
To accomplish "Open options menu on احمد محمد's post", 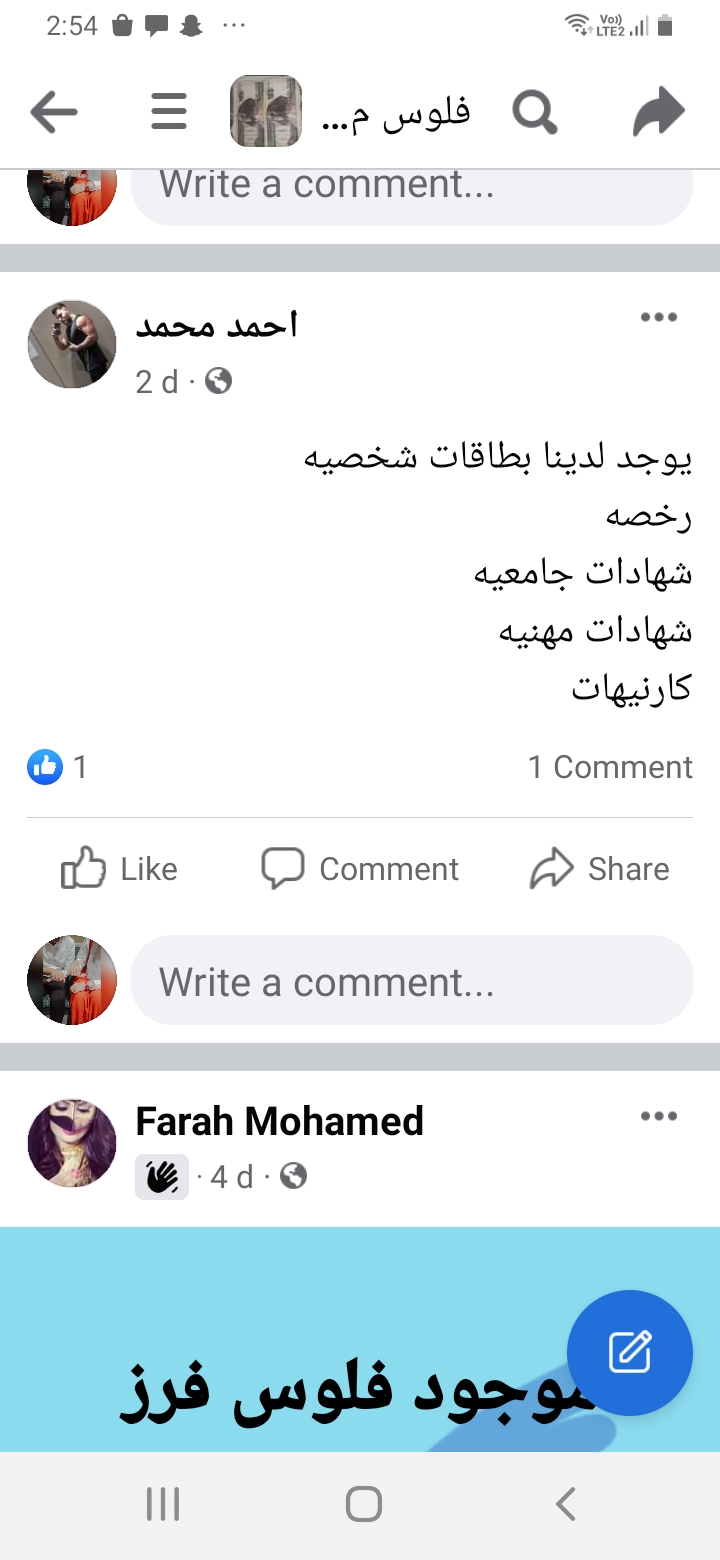I will pos(659,318).
